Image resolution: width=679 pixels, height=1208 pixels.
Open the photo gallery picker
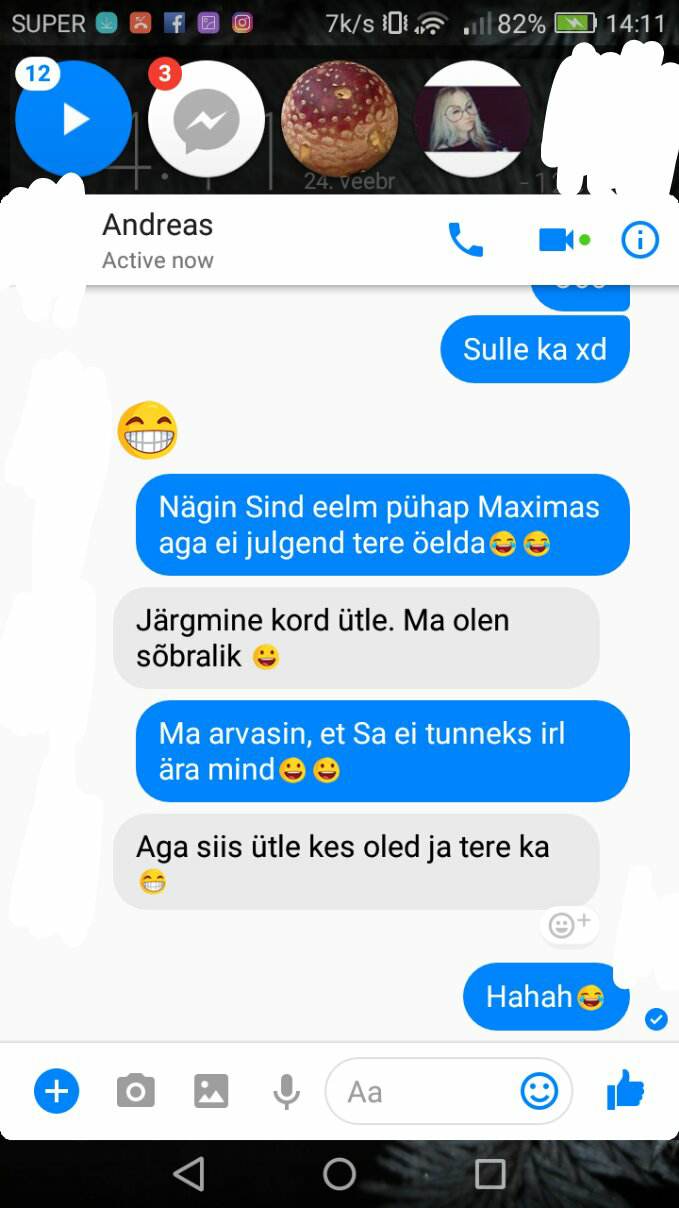point(211,1090)
